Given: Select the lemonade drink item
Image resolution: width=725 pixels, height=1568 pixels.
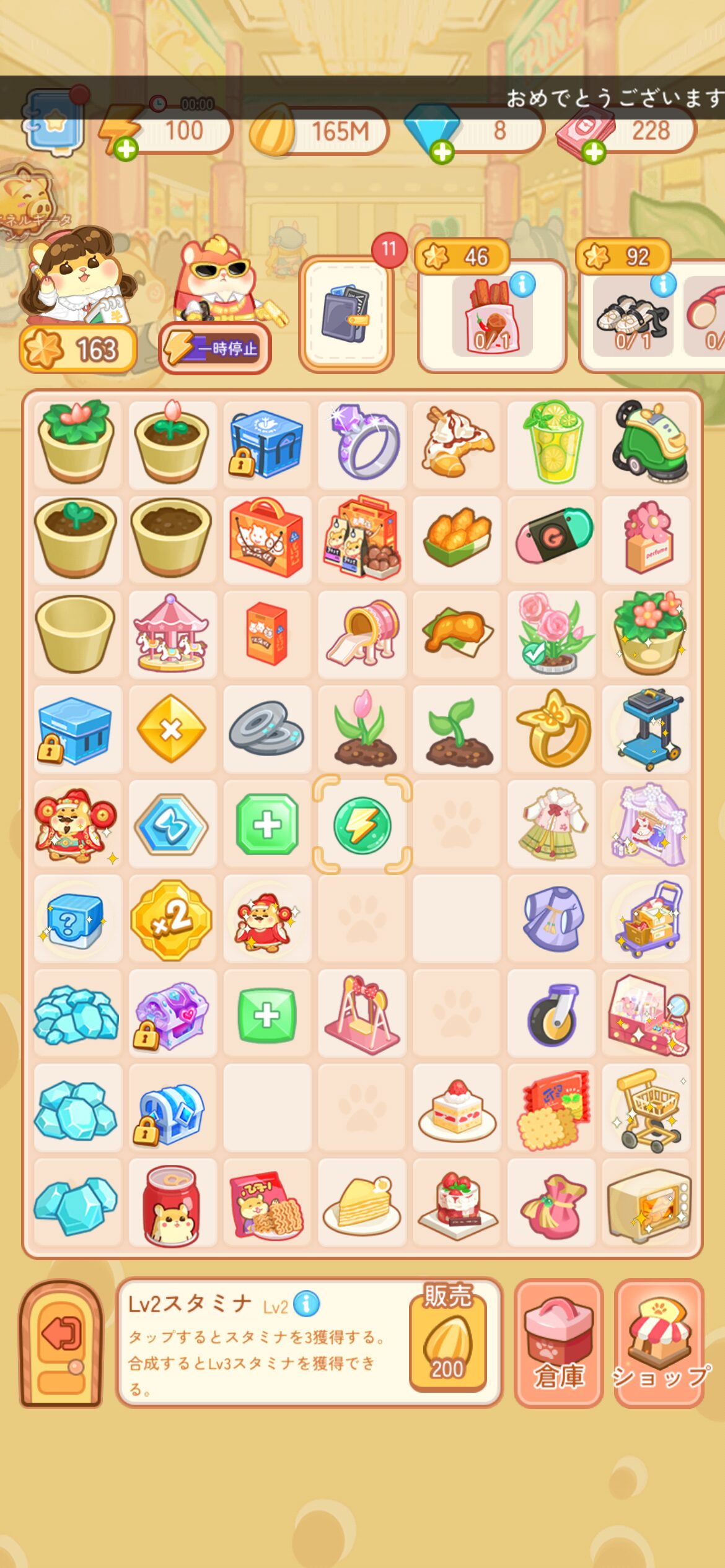Looking at the screenshot, I should (x=551, y=443).
